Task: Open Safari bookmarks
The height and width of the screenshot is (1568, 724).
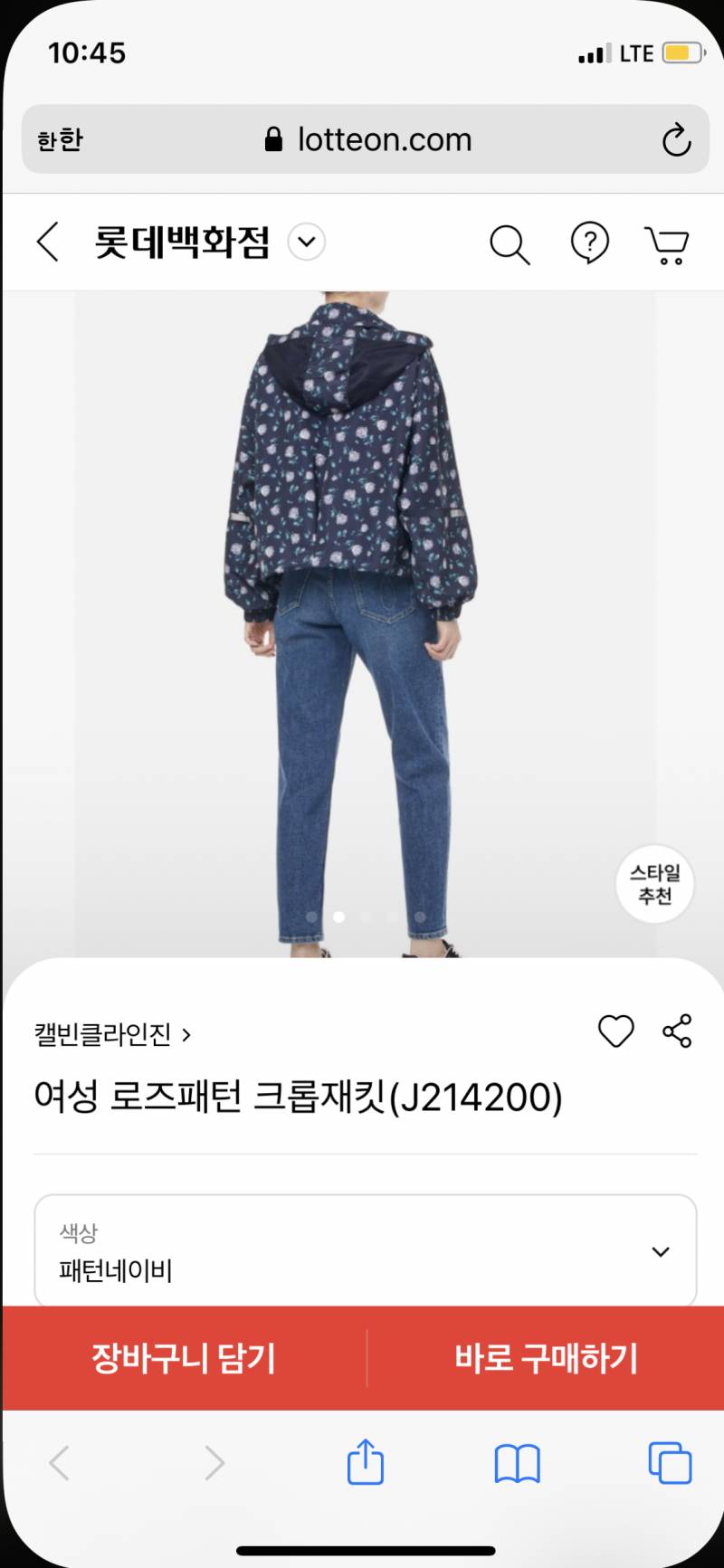Action: pos(516,1460)
